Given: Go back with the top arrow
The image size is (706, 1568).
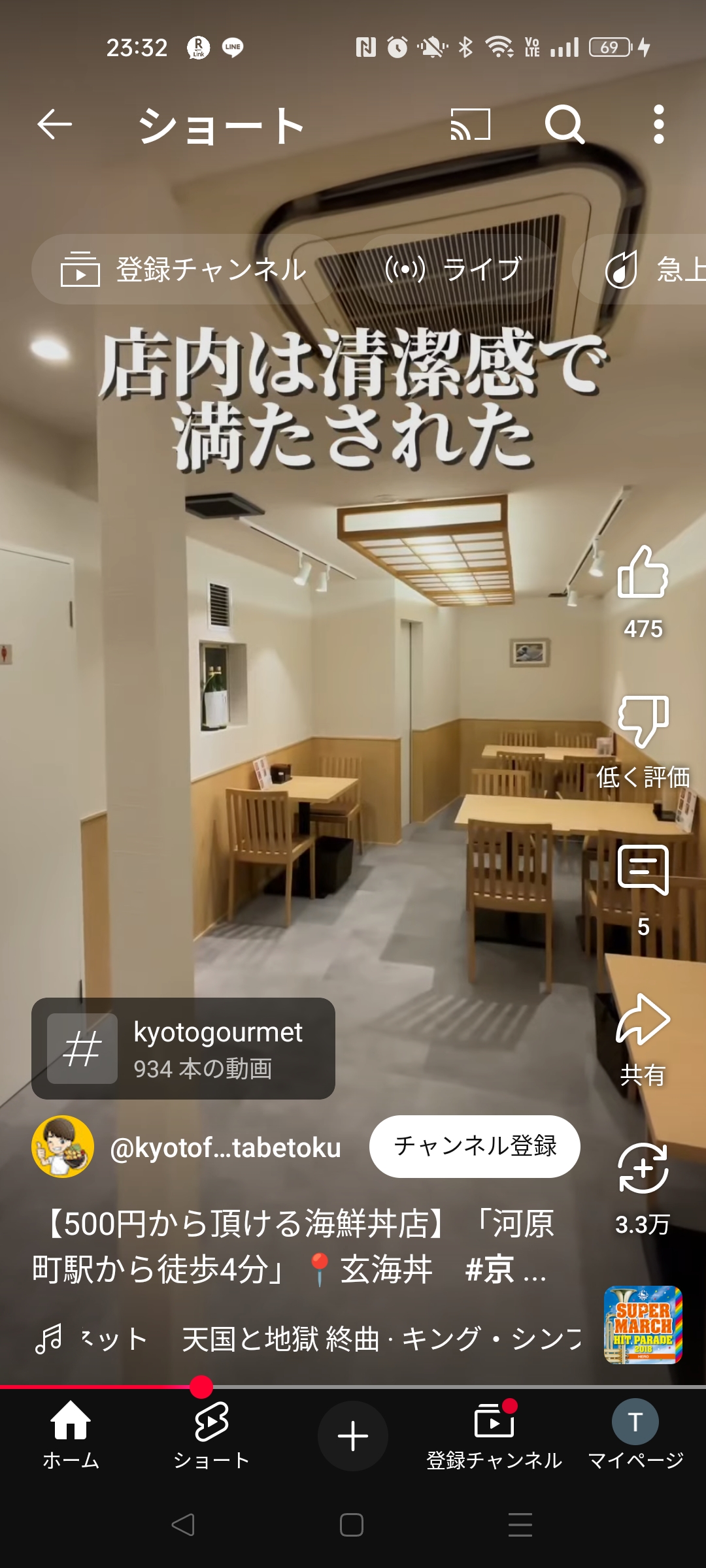Looking at the screenshot, I should pos(54,125).
